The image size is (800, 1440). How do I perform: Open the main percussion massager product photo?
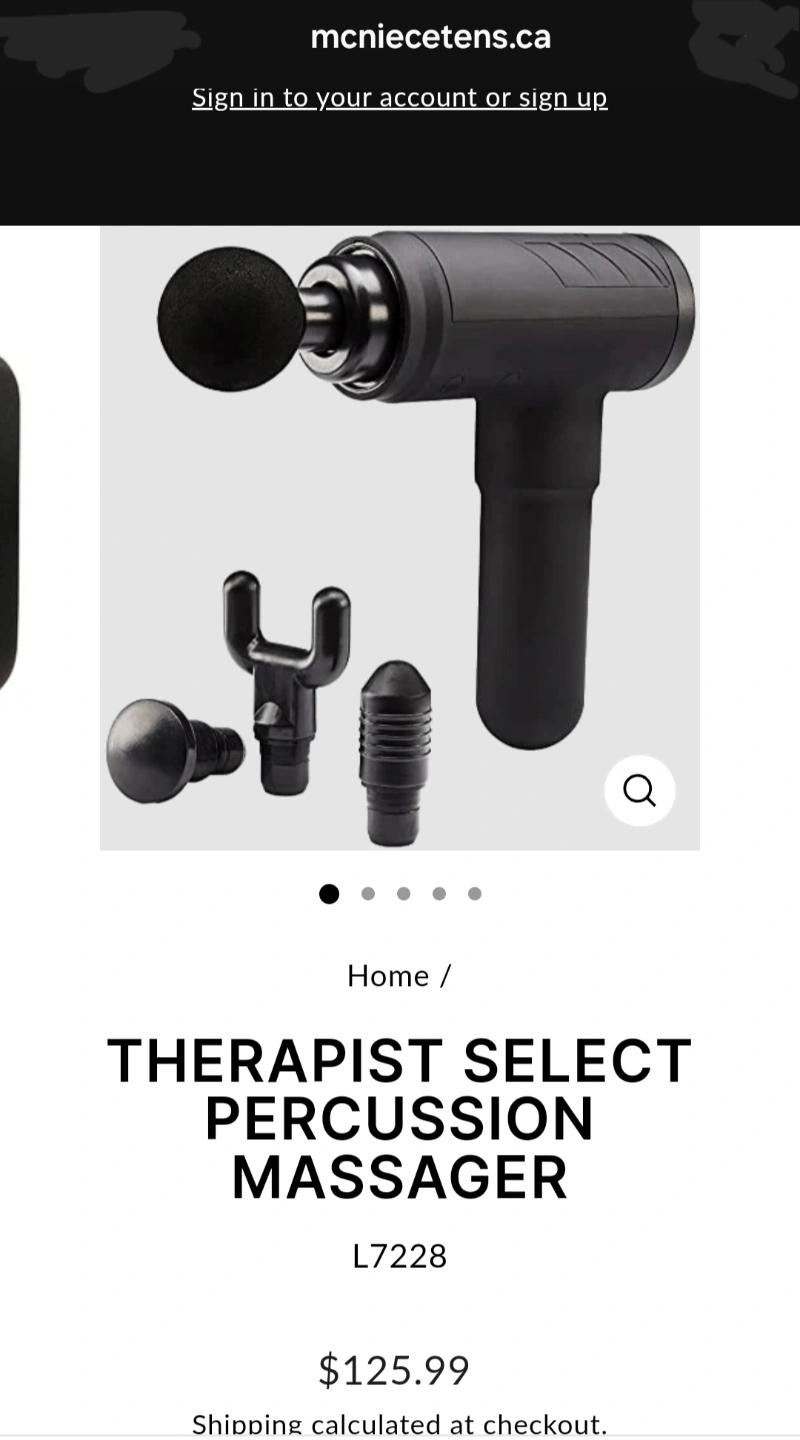click(x=400, y=538)
